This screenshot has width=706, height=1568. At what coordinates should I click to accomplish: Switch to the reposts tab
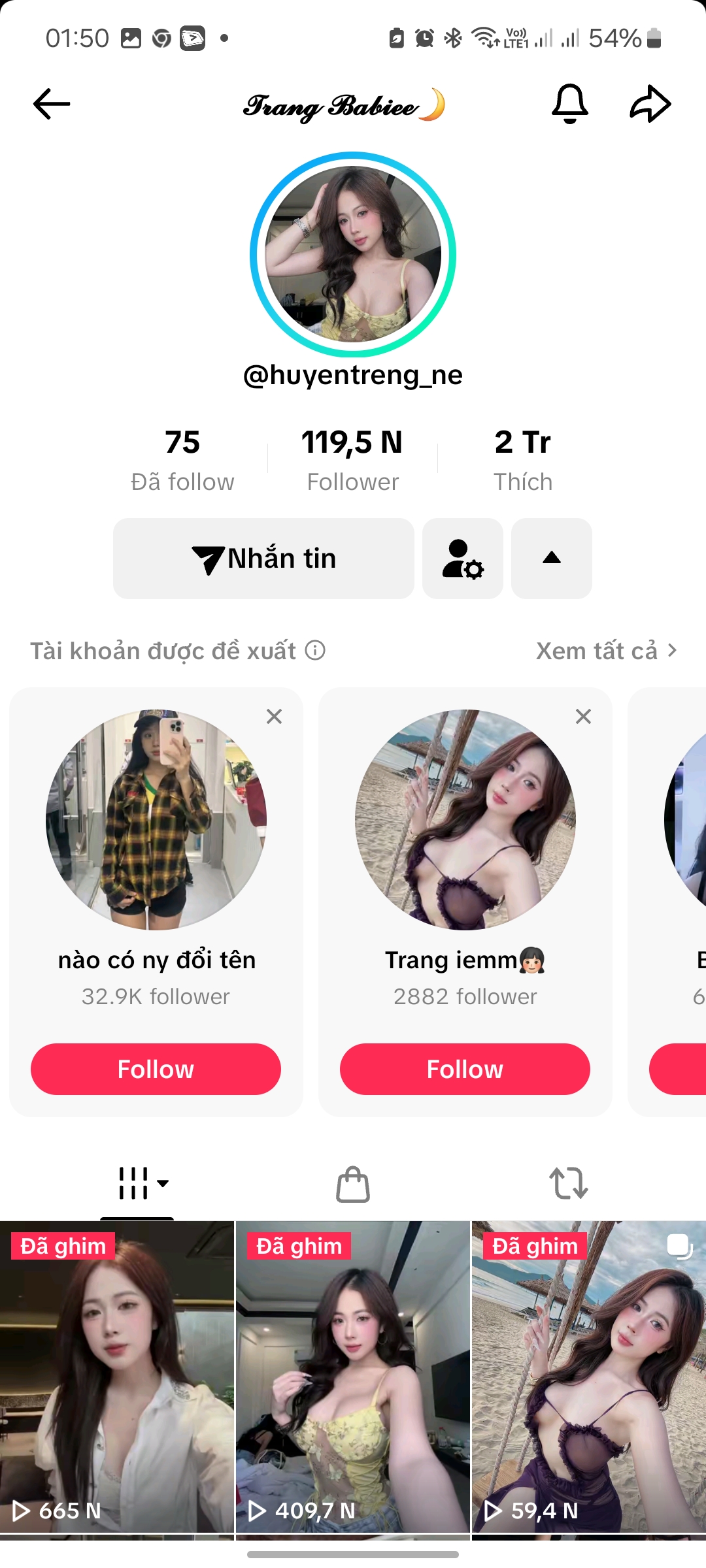point(569,1184)
